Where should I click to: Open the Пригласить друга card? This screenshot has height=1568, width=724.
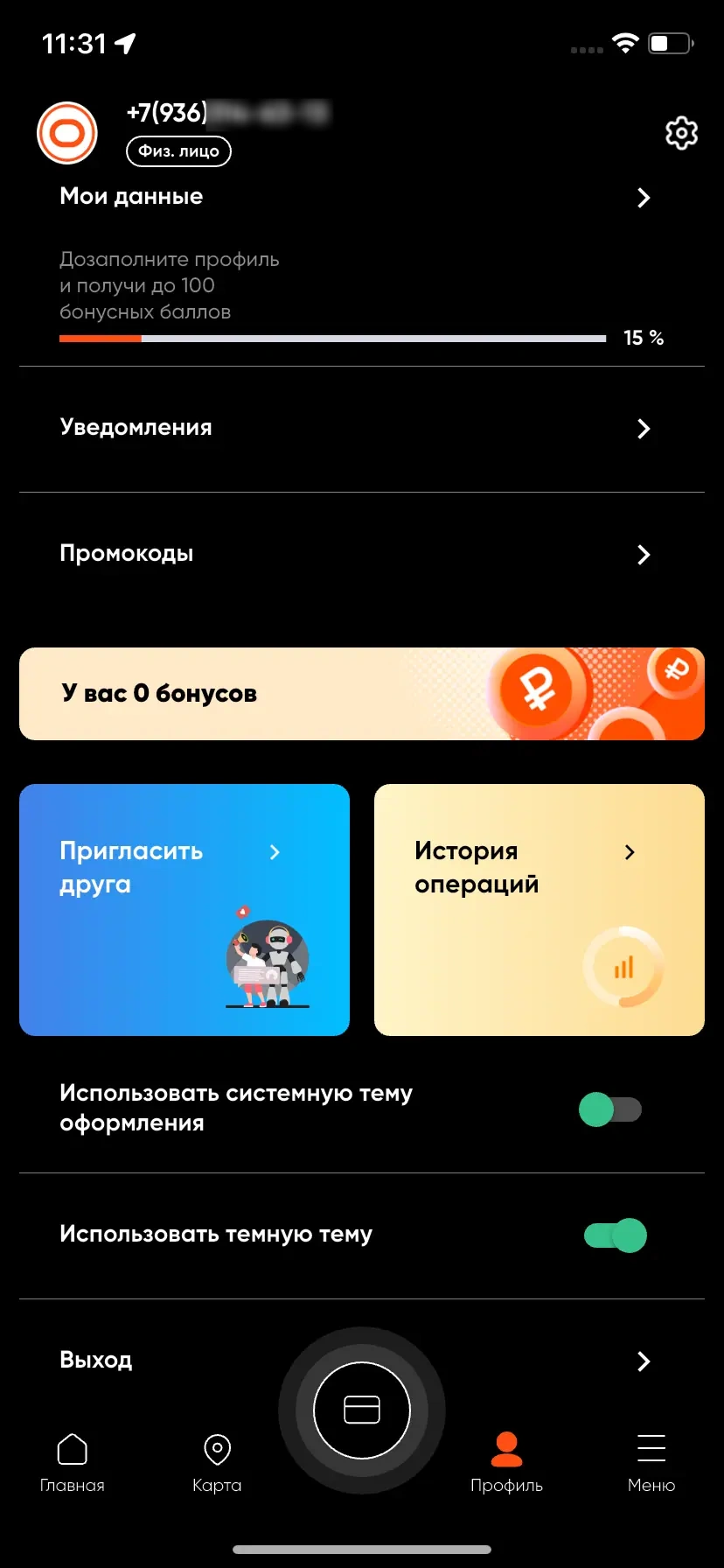pyautogui.click(x=184, y=910)
